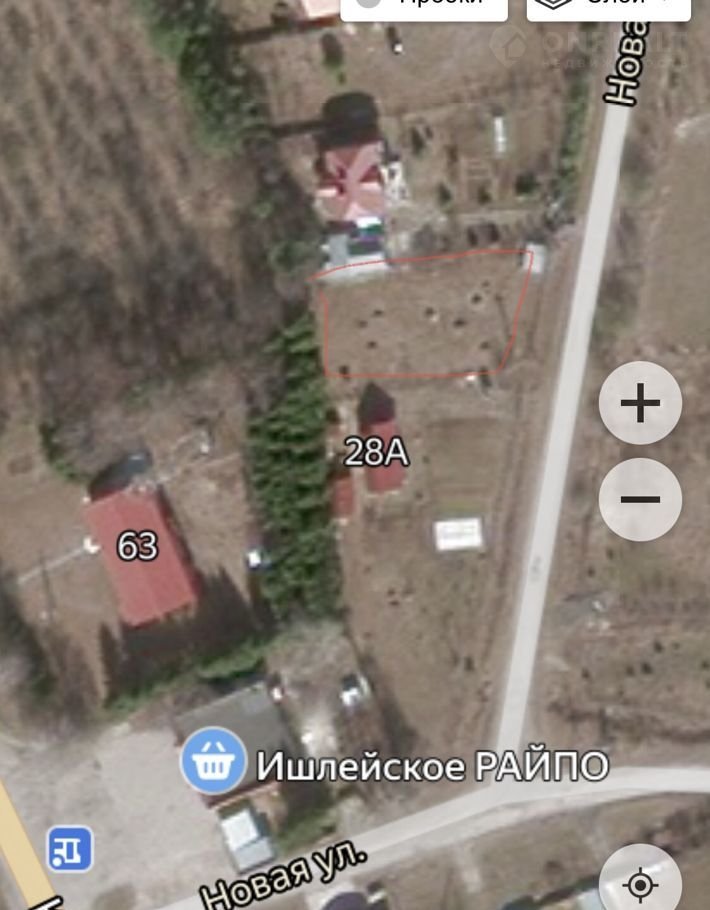Open the Слои map layers selector

(x=608, y=6)
